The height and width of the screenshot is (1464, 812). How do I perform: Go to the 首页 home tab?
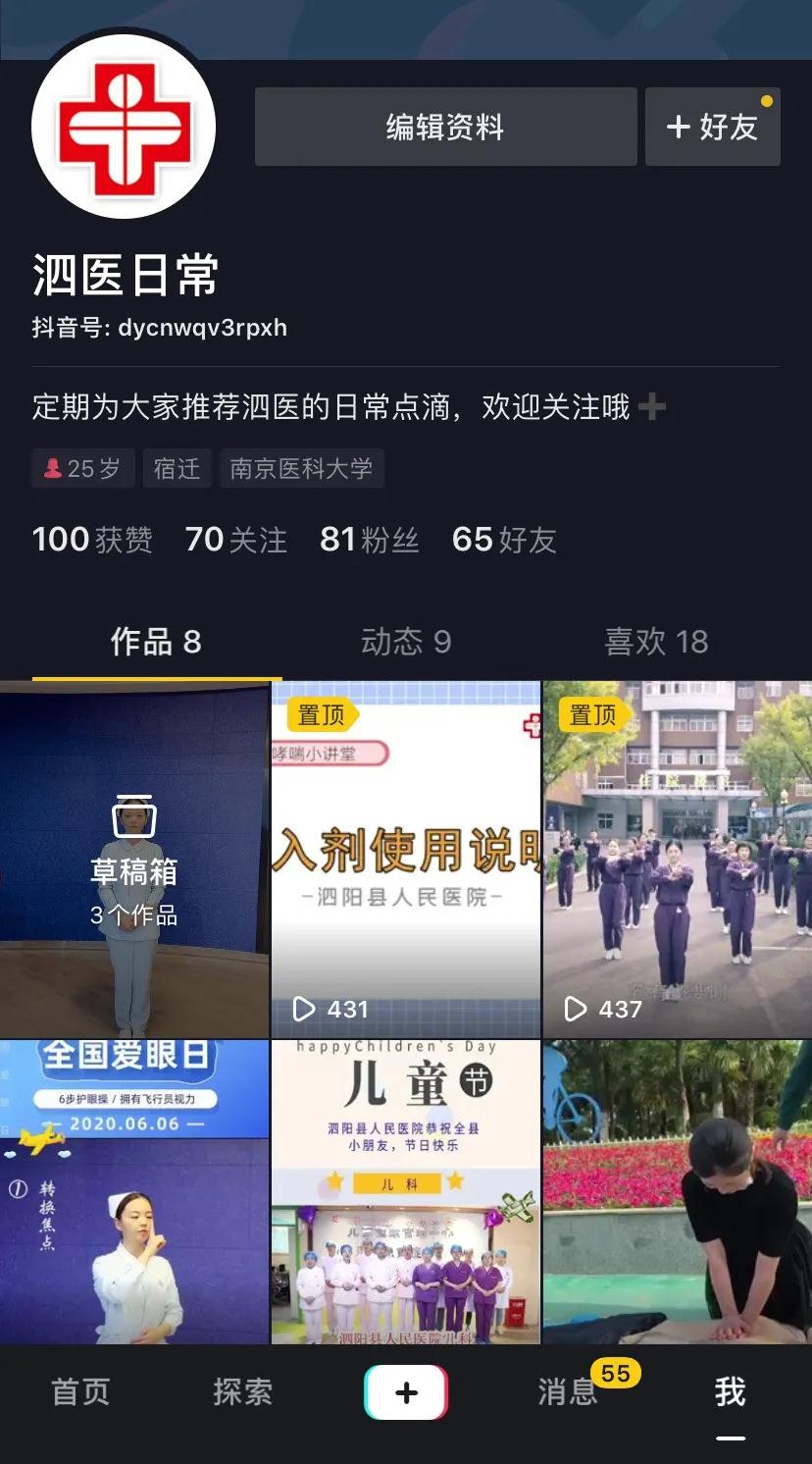pyautogui.click(x=80, y=1391)
